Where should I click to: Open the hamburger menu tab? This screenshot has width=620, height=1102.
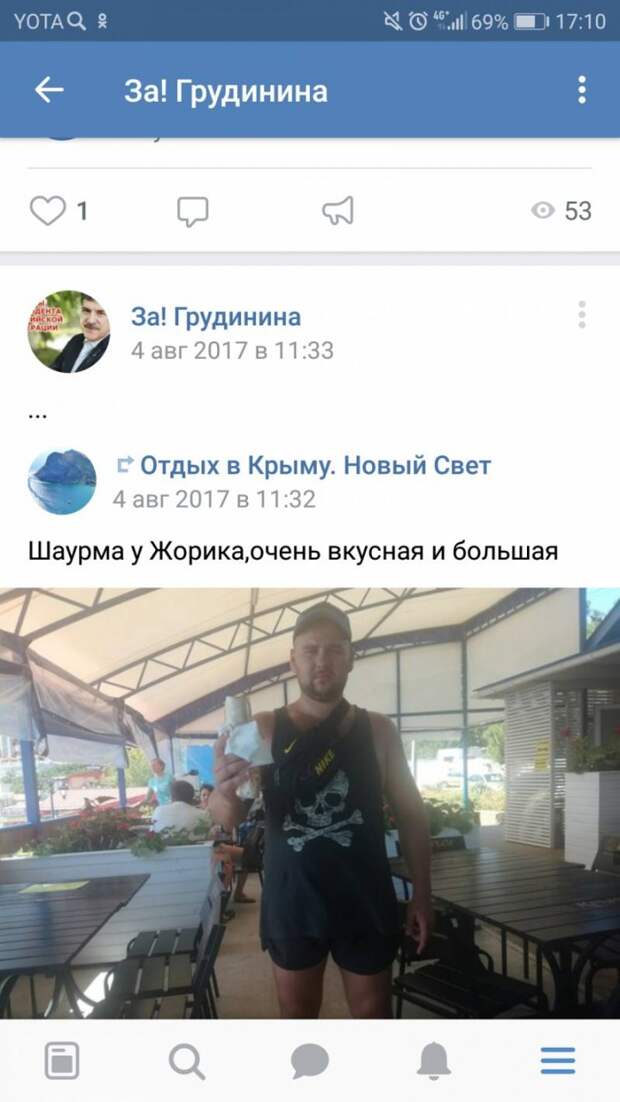(557, 1061)
